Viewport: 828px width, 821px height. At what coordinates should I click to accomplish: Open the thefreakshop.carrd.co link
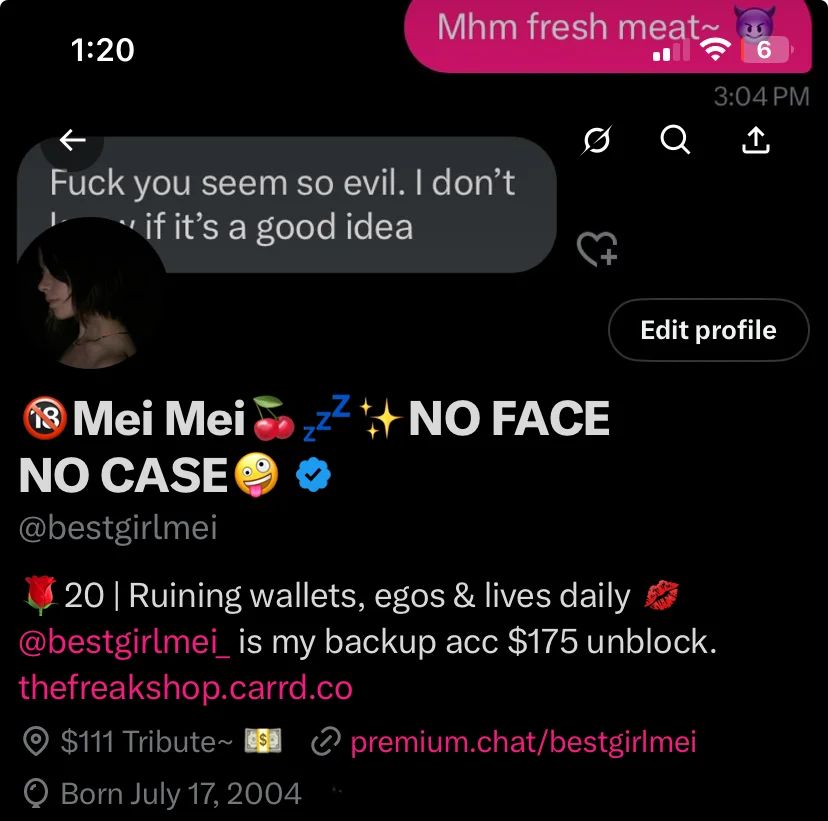coord(186,688)
